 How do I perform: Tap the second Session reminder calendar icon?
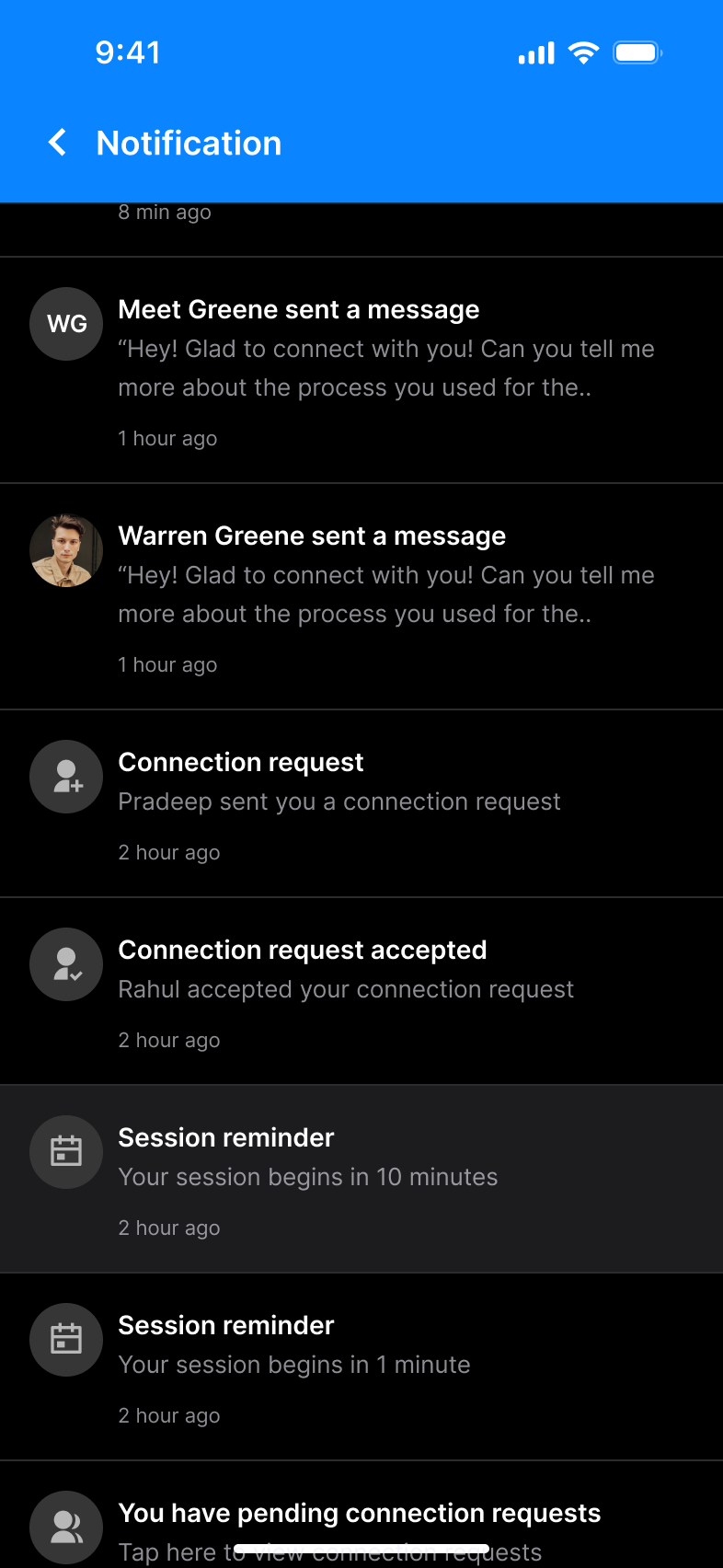click(65, 1340)
